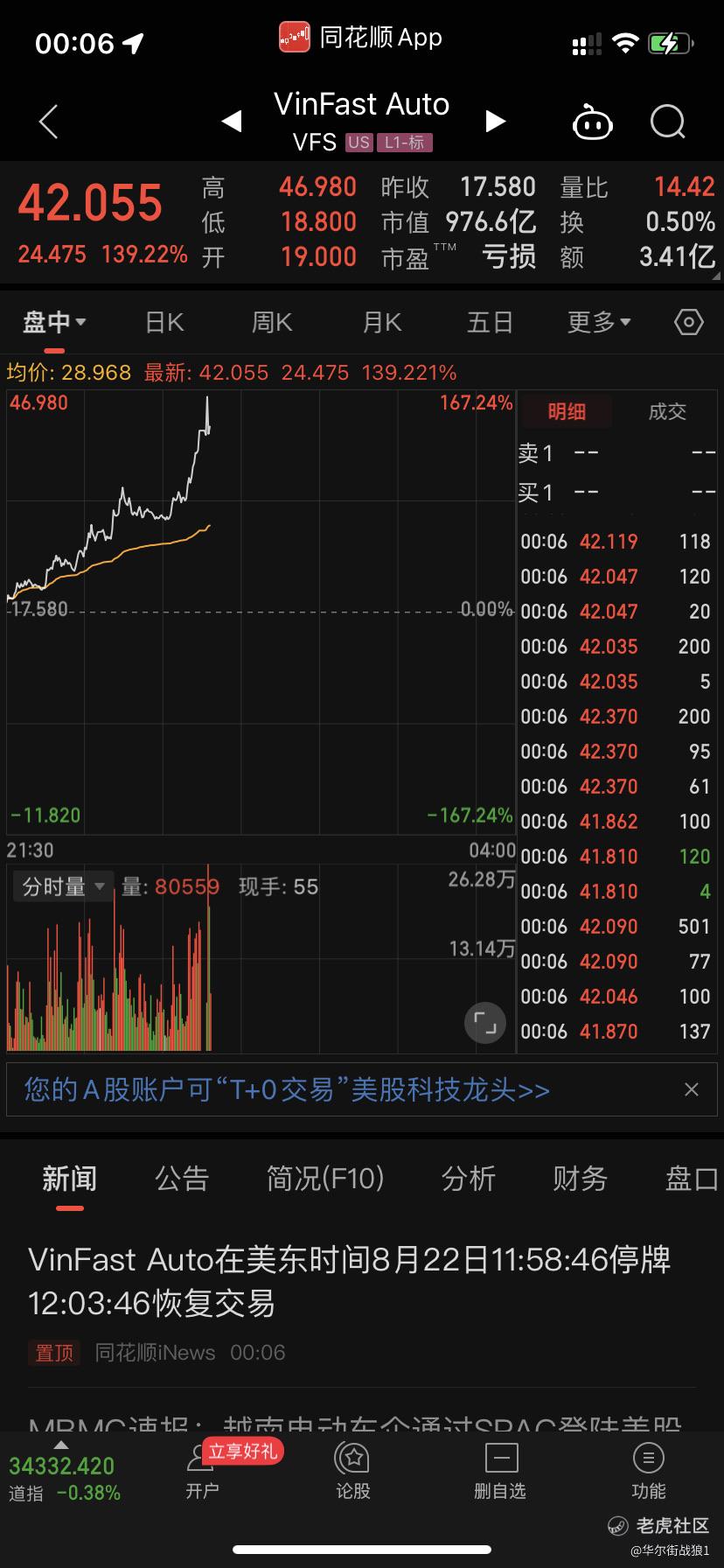Go back using the top-left arrow

click(x=49, y=122)
